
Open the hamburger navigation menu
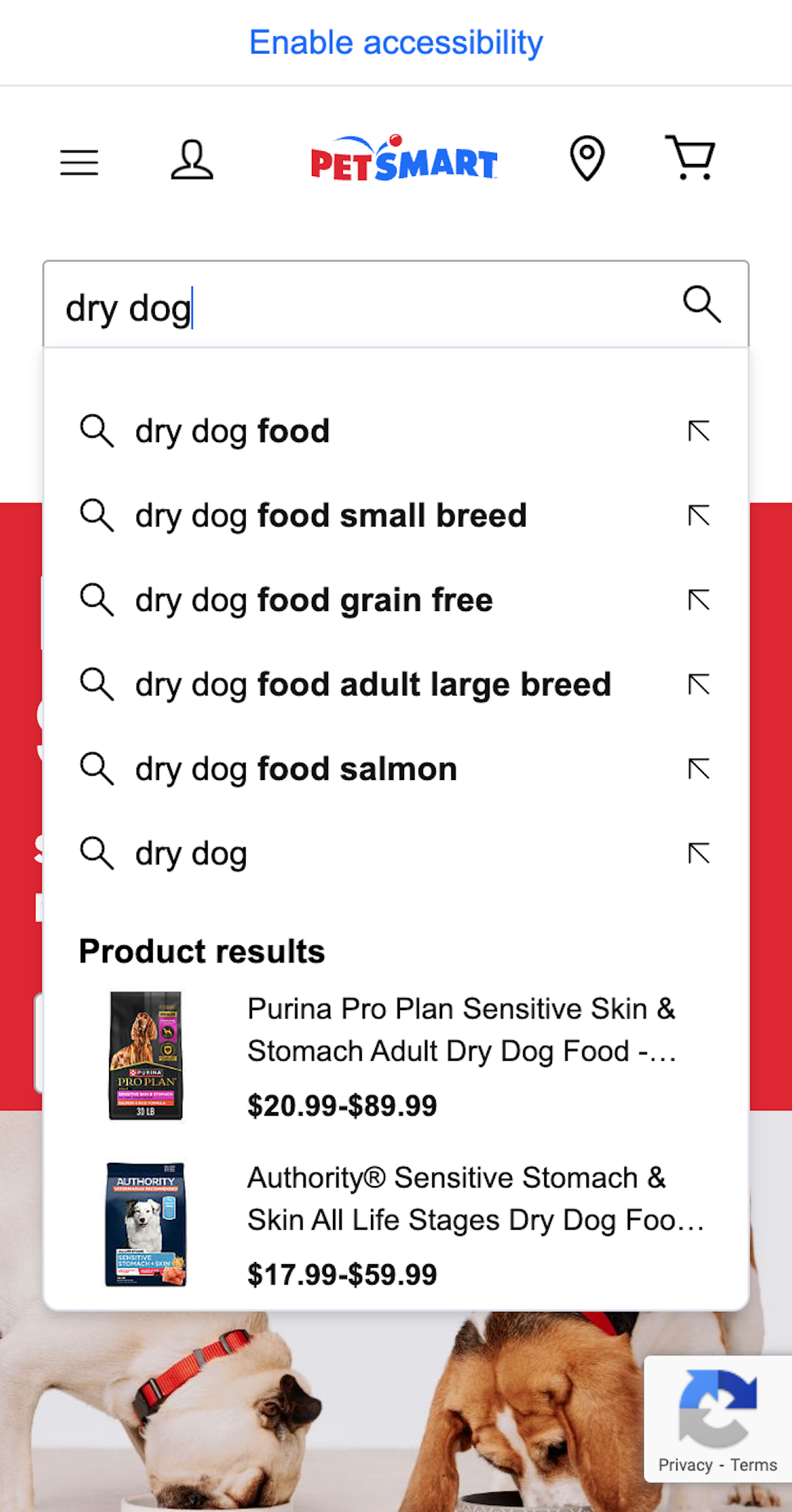pyautogui.click(x=78, y=162)
